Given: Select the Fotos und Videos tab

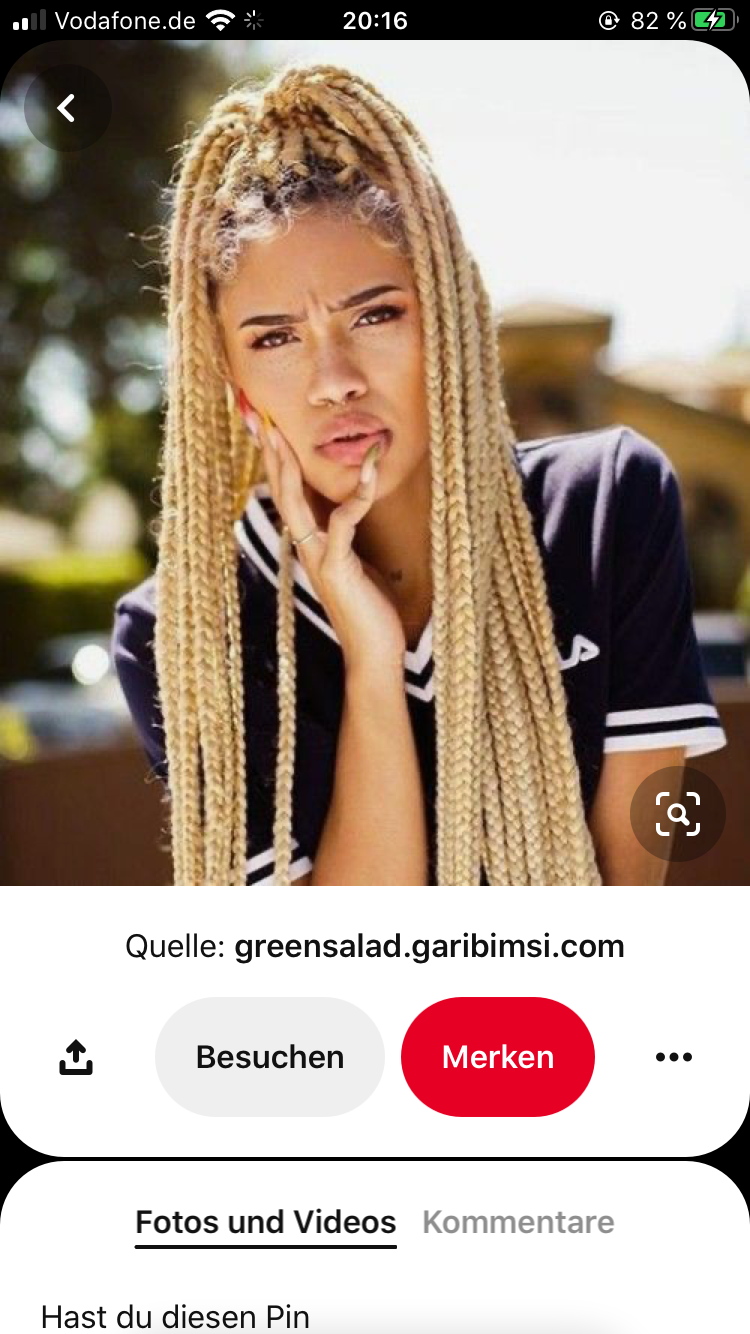Looking at the screenshot, I should pos(266,1222).
